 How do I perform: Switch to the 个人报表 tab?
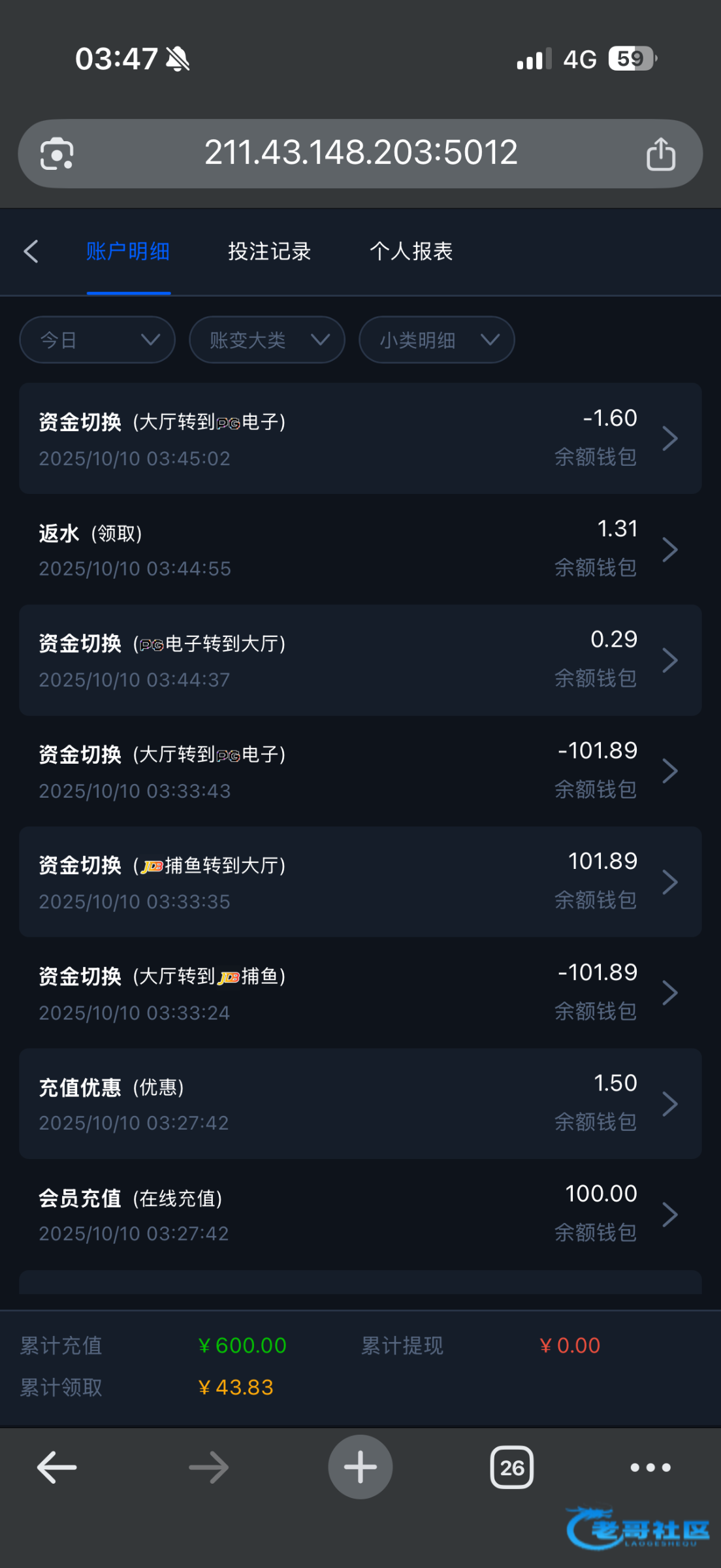point(411,252)
